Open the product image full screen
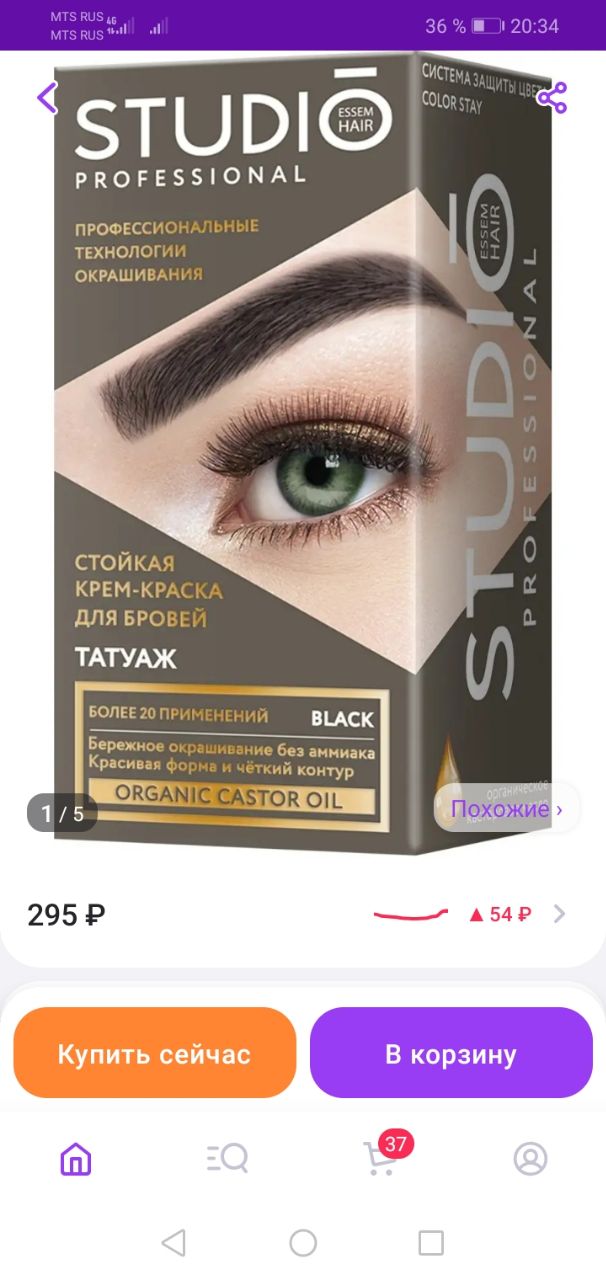The width and height of the screenshot is (606, 1280). [303, 450]
